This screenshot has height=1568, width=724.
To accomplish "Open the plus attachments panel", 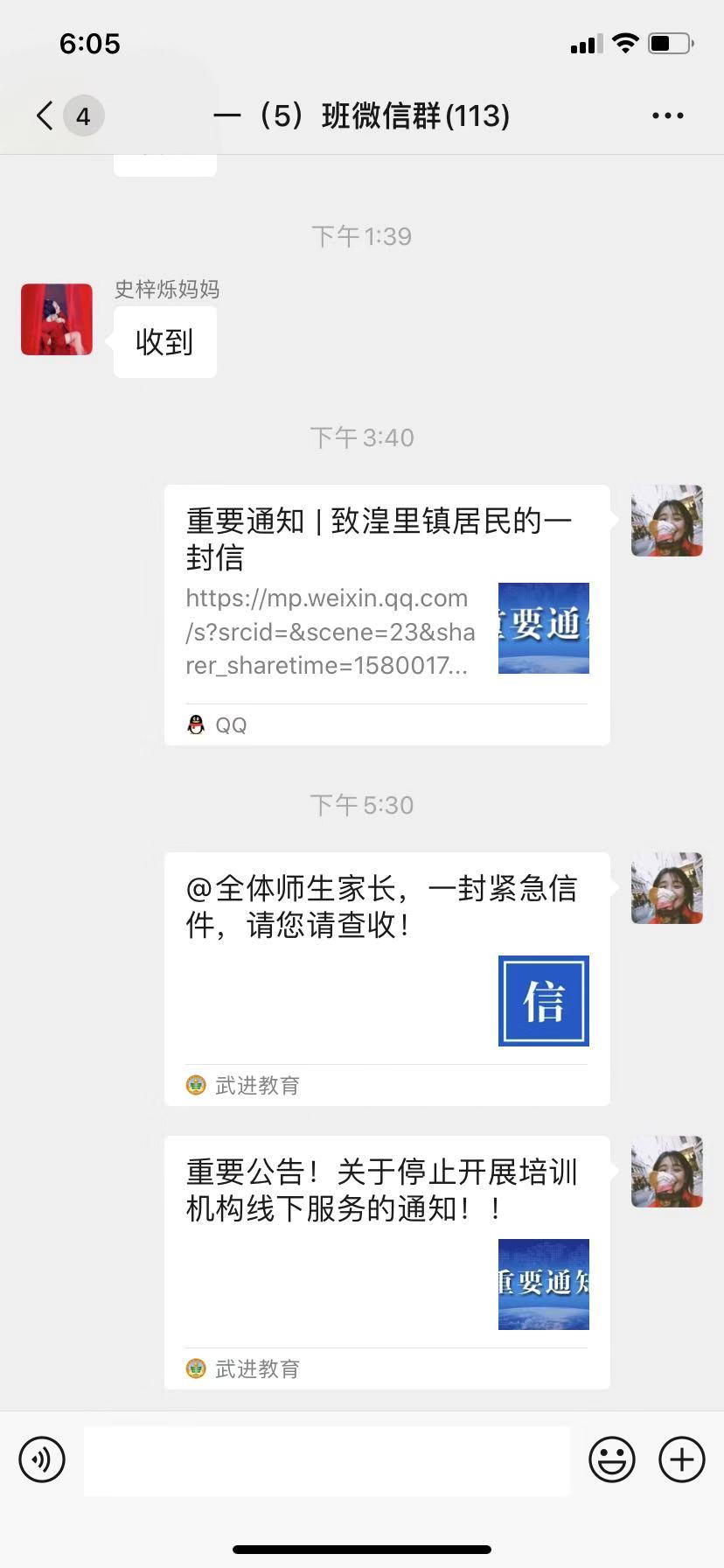I will 682,1459.
